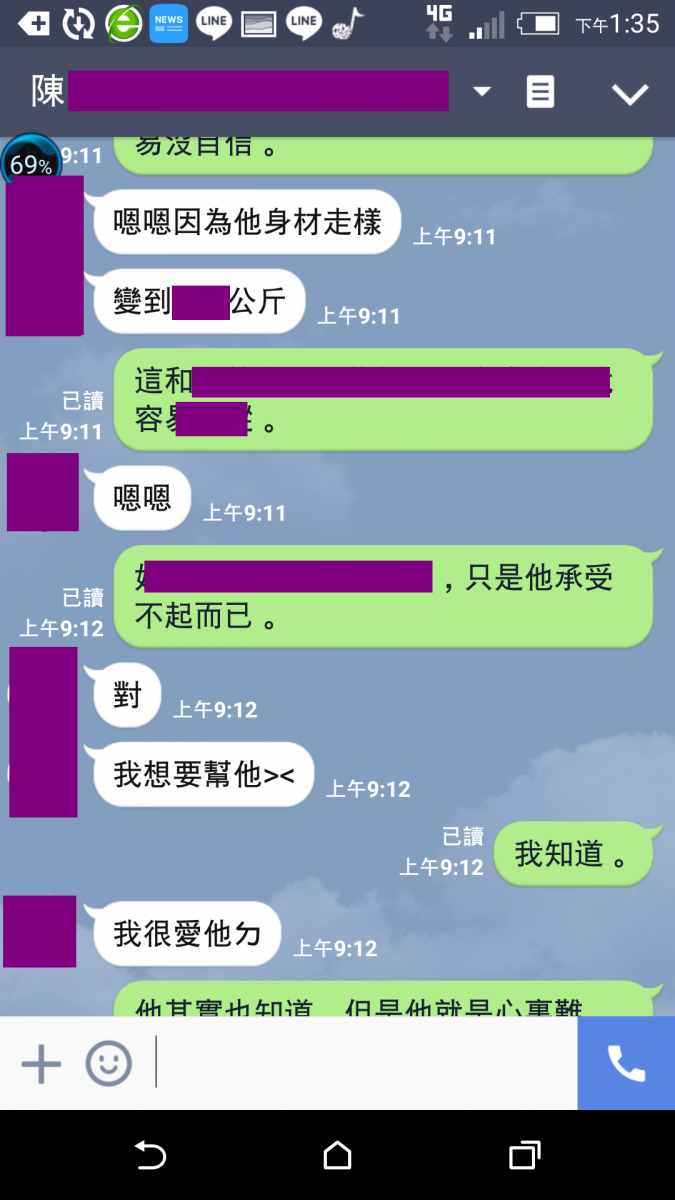Open the plus attachment menu
Viewport: 675px width, 1200px height.
tap(41, 1064)
